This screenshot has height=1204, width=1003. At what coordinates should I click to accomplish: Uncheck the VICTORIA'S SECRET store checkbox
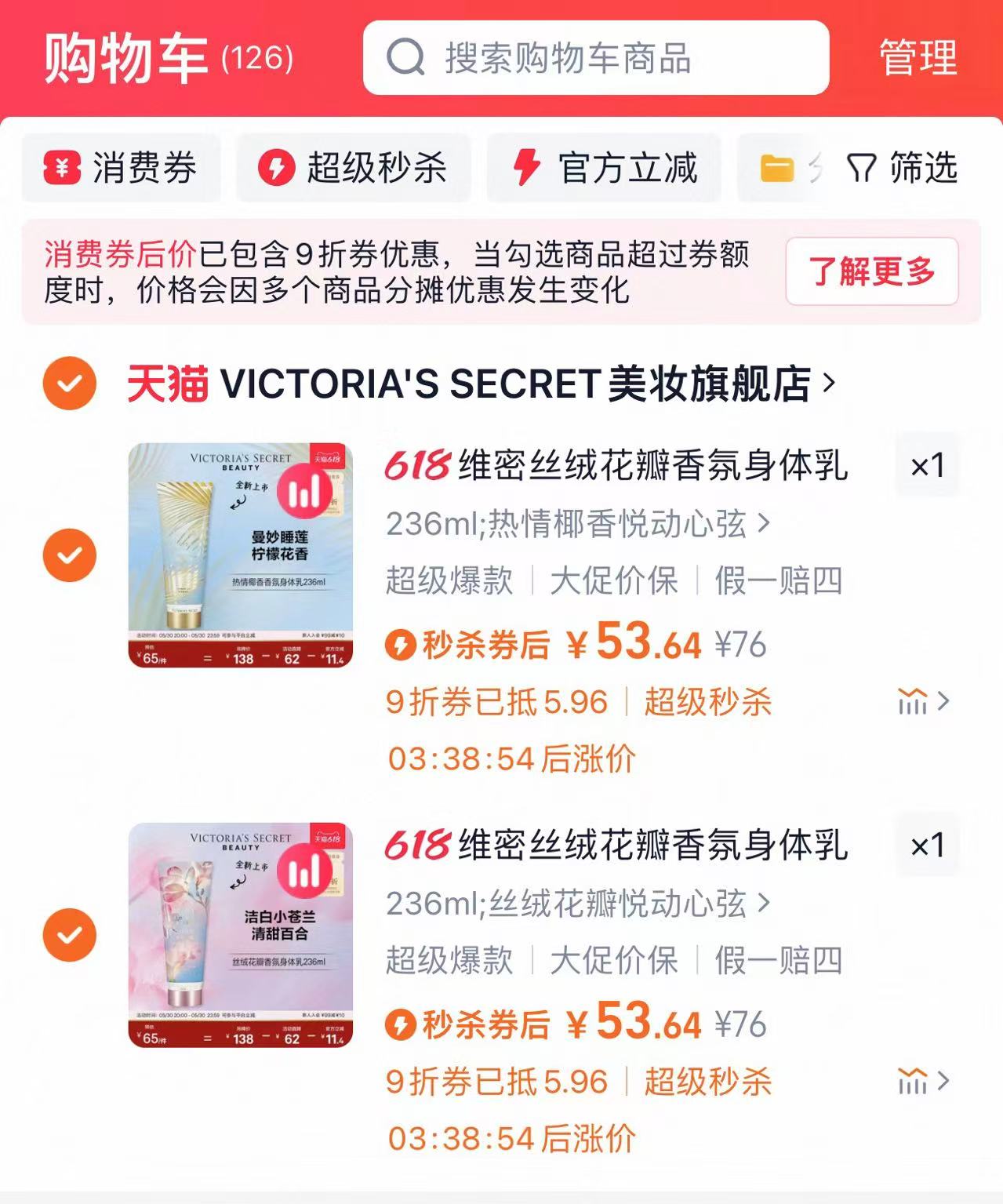(x=70, y=384)
